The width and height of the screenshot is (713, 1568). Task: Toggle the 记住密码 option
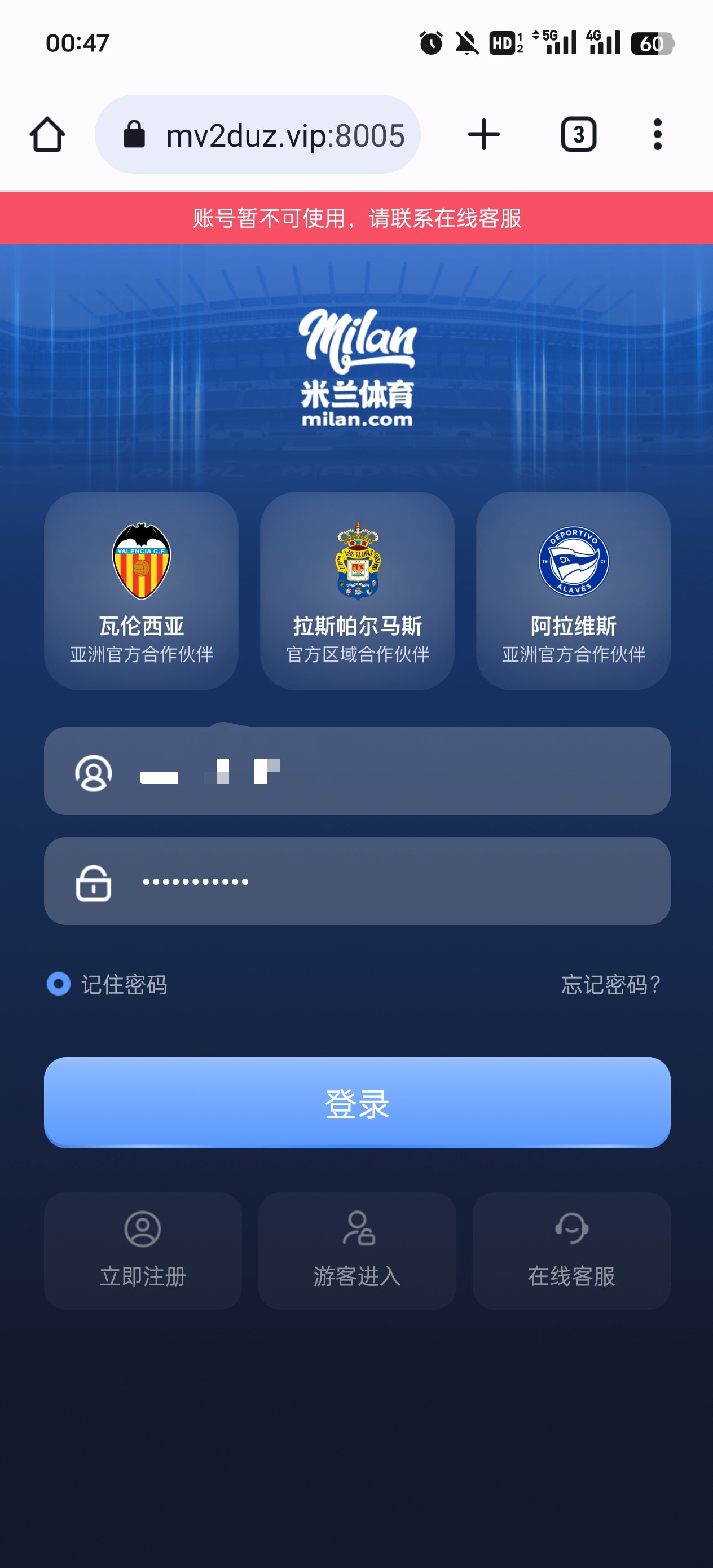[59, 984]
